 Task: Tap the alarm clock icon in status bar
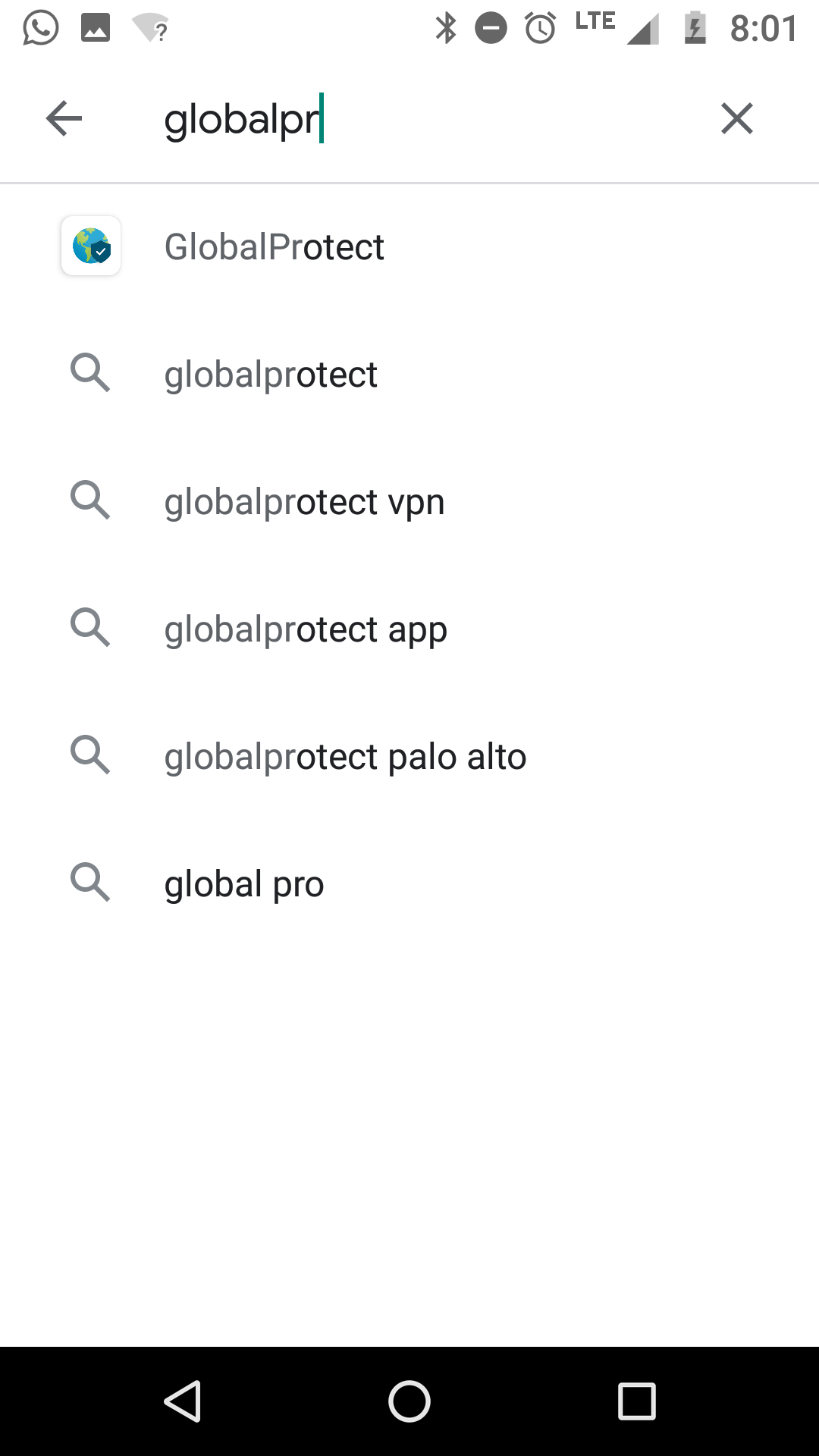pos(538,27)
